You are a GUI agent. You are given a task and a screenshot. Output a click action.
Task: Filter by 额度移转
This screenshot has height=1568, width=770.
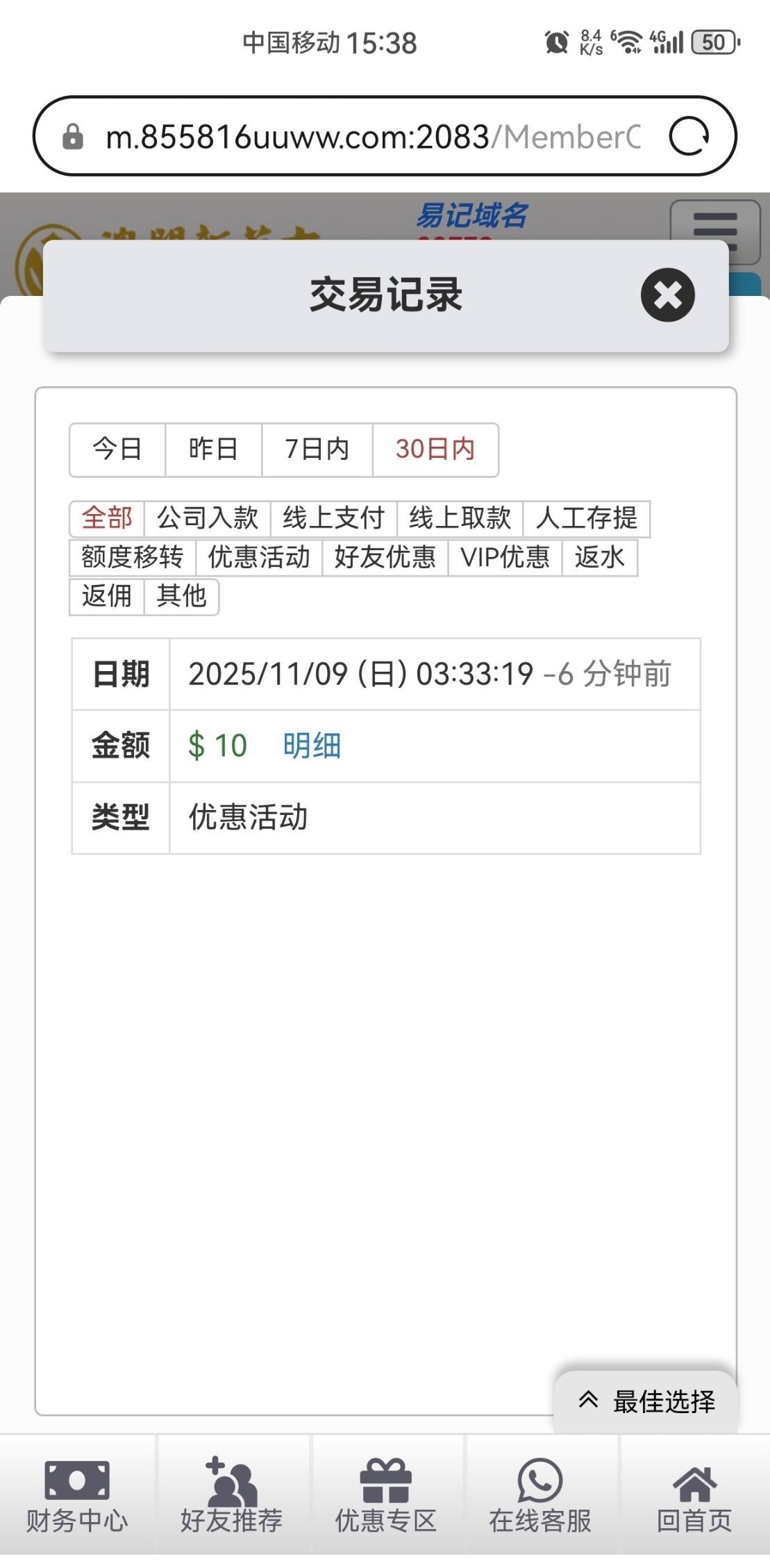(132, 557)
